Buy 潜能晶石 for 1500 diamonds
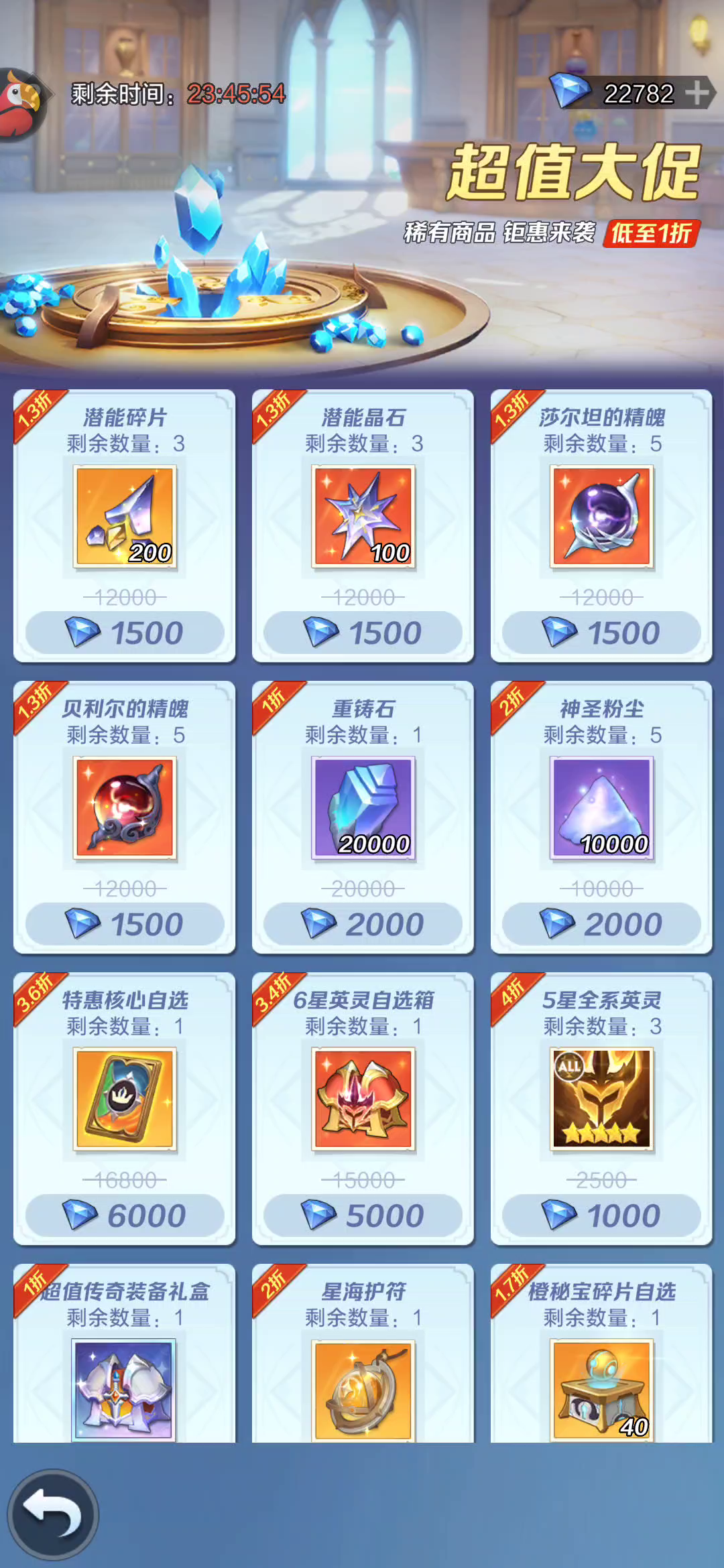 [363, 633]
